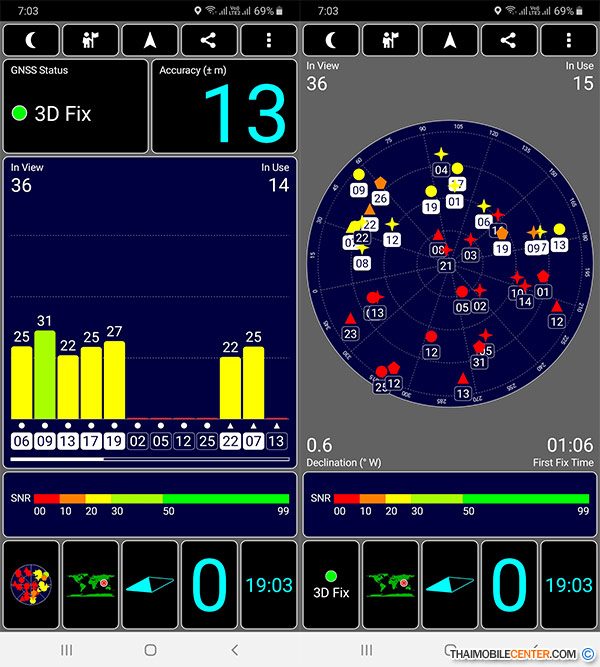Open overflow menu on the sky view screen
The height and width of the screenshot is (667, 600).
coord(567,40)
